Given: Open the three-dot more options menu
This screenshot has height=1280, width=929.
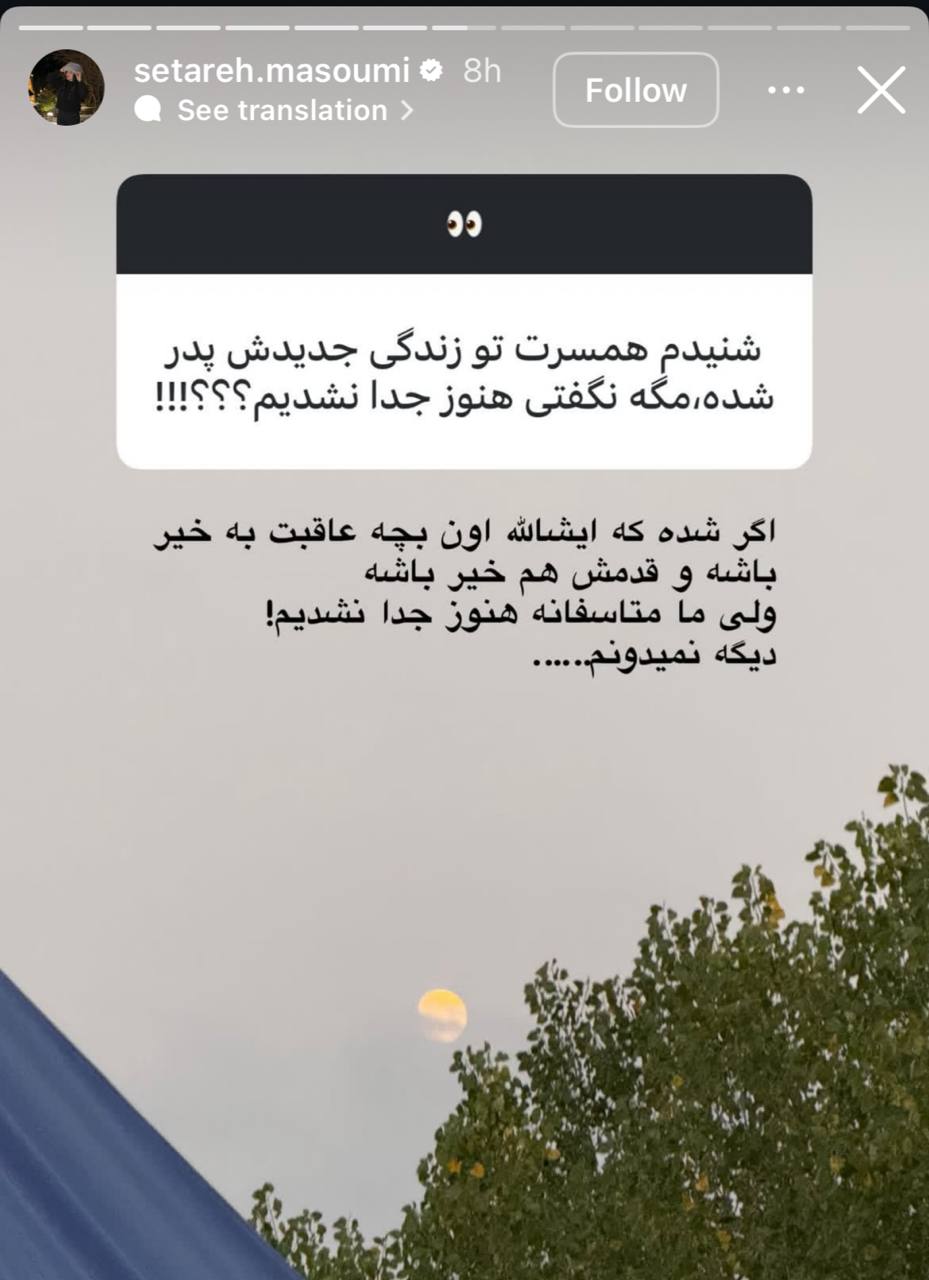Looking at the screenshot, I should pyautogui.click(x=786, y=90).
